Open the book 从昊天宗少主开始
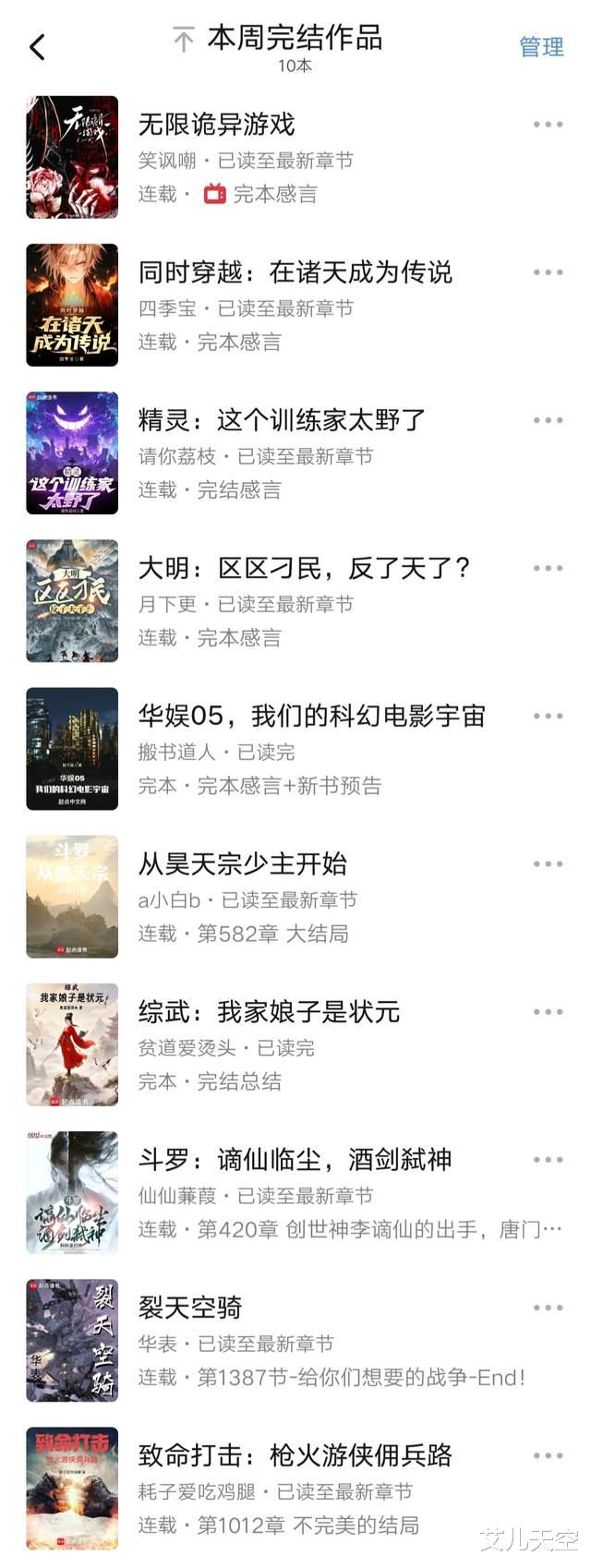The image size is (591, 1568). point(243,863)
